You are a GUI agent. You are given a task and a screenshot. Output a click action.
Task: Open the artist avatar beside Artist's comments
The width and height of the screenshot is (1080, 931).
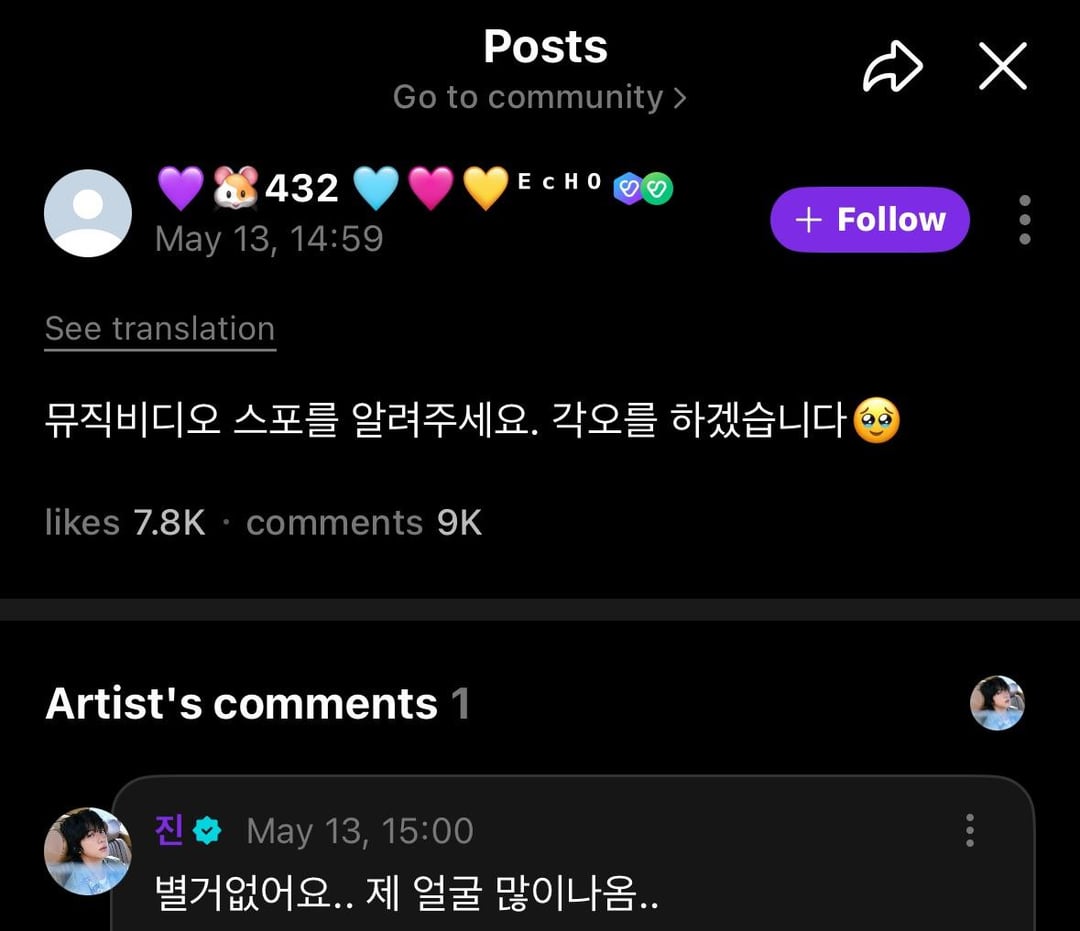point(997,703)
